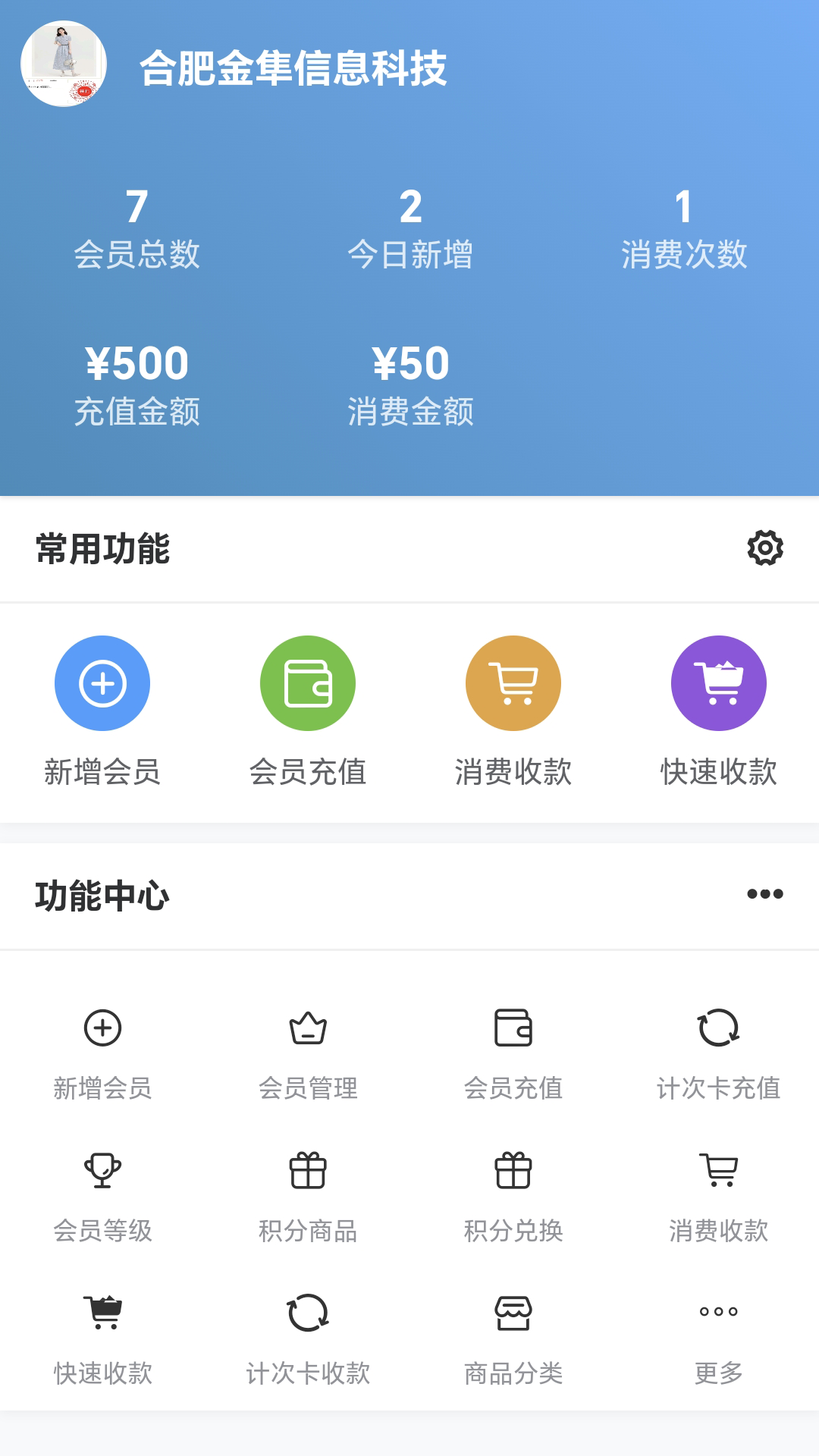The width and height of the screenshot is (819, 1456).
Task: Select the 积分兑换 gift exchange icon
Action: coord(513,1170)
